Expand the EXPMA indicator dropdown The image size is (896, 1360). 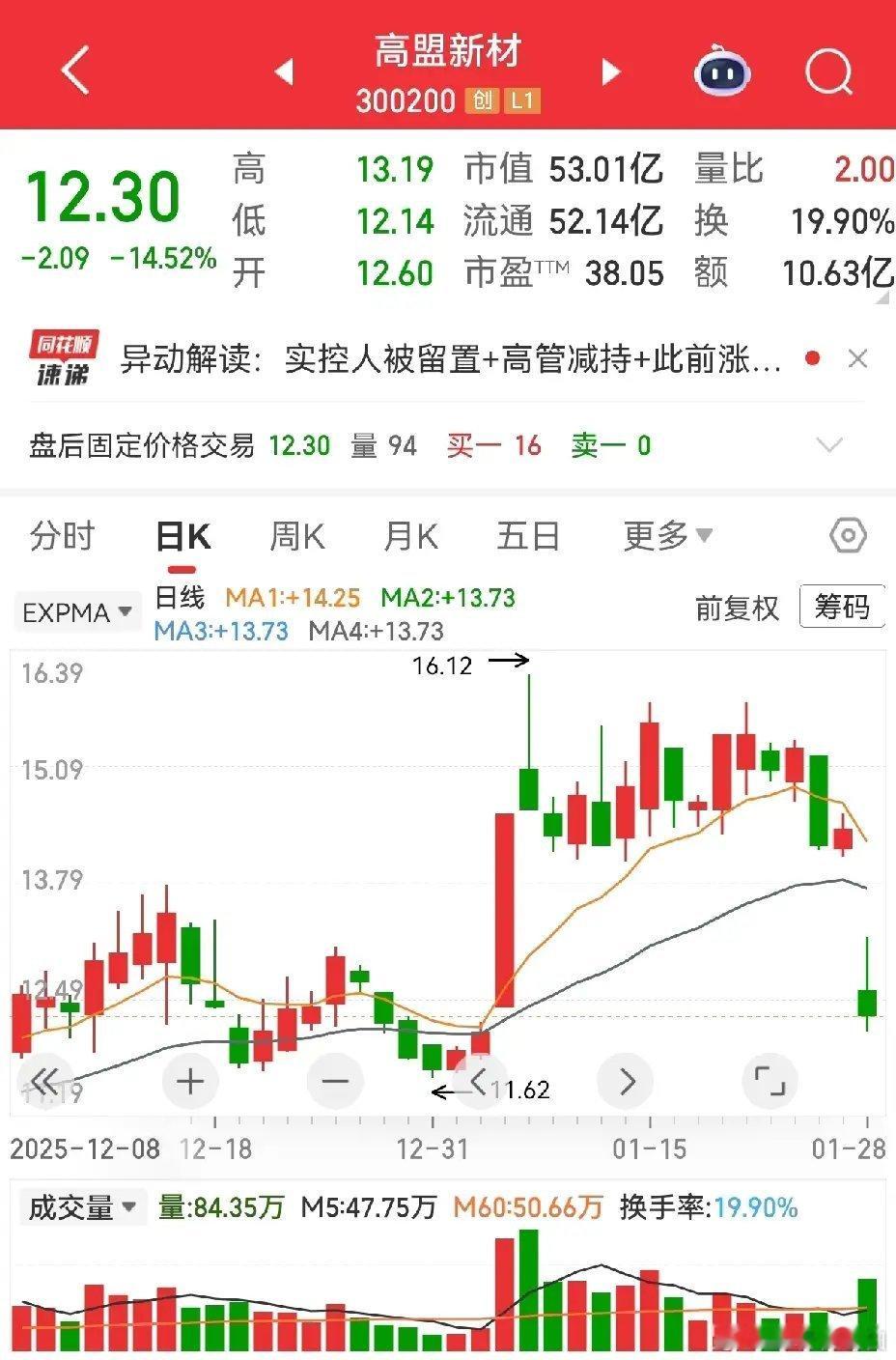pyautogui.click(x=76, y=610)
